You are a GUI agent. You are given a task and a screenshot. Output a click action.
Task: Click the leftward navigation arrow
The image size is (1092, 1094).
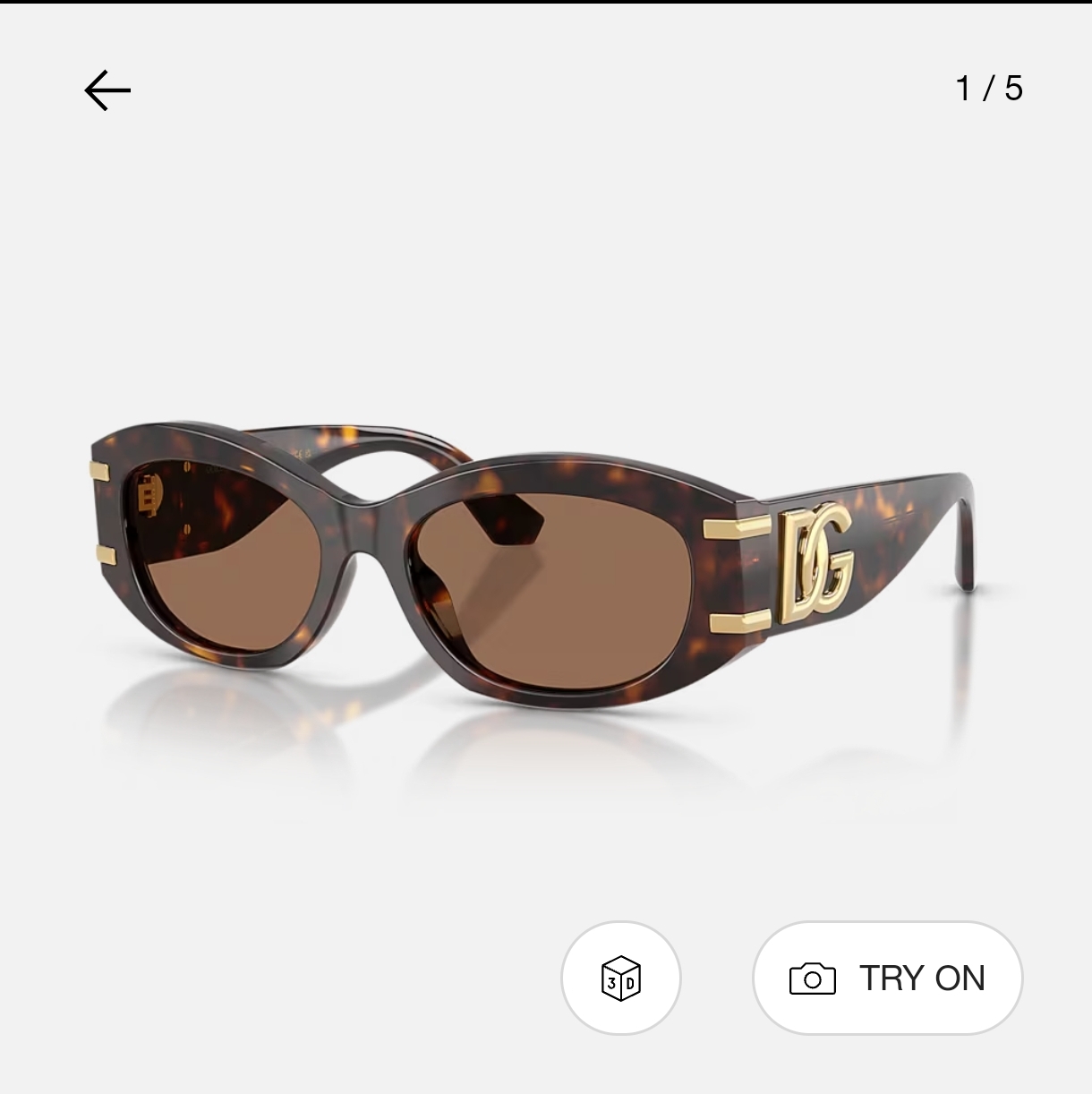coord(107,90)
